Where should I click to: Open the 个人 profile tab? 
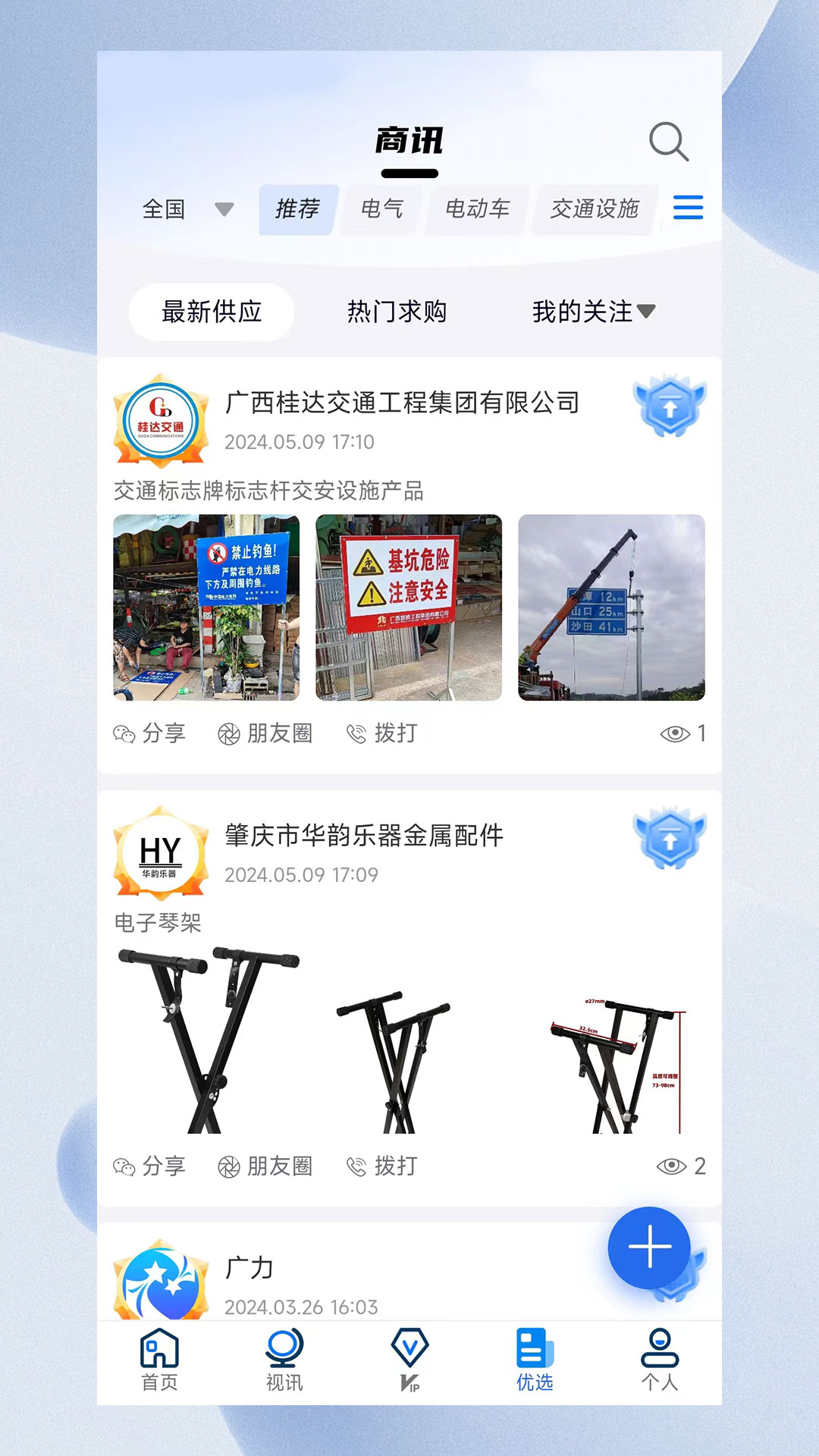click(x=659, y=1360)
